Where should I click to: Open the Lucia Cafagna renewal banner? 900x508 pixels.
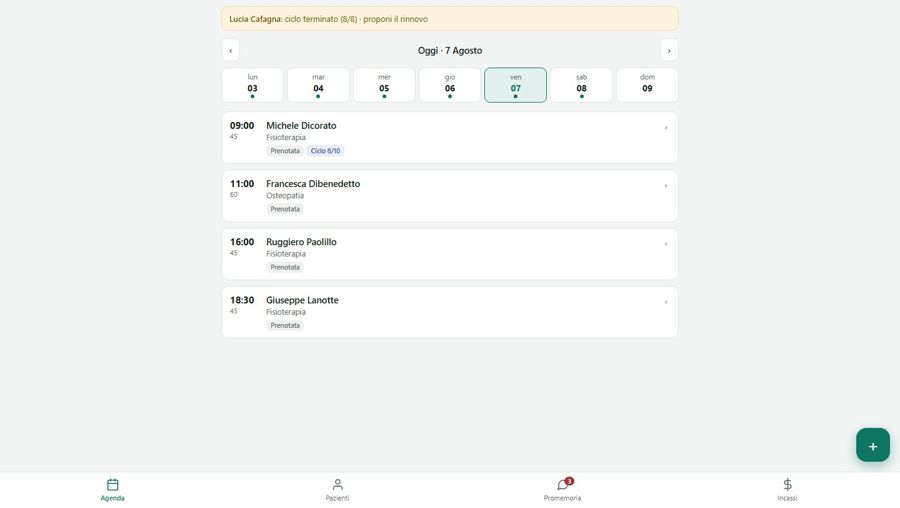[x=450, y=19]
